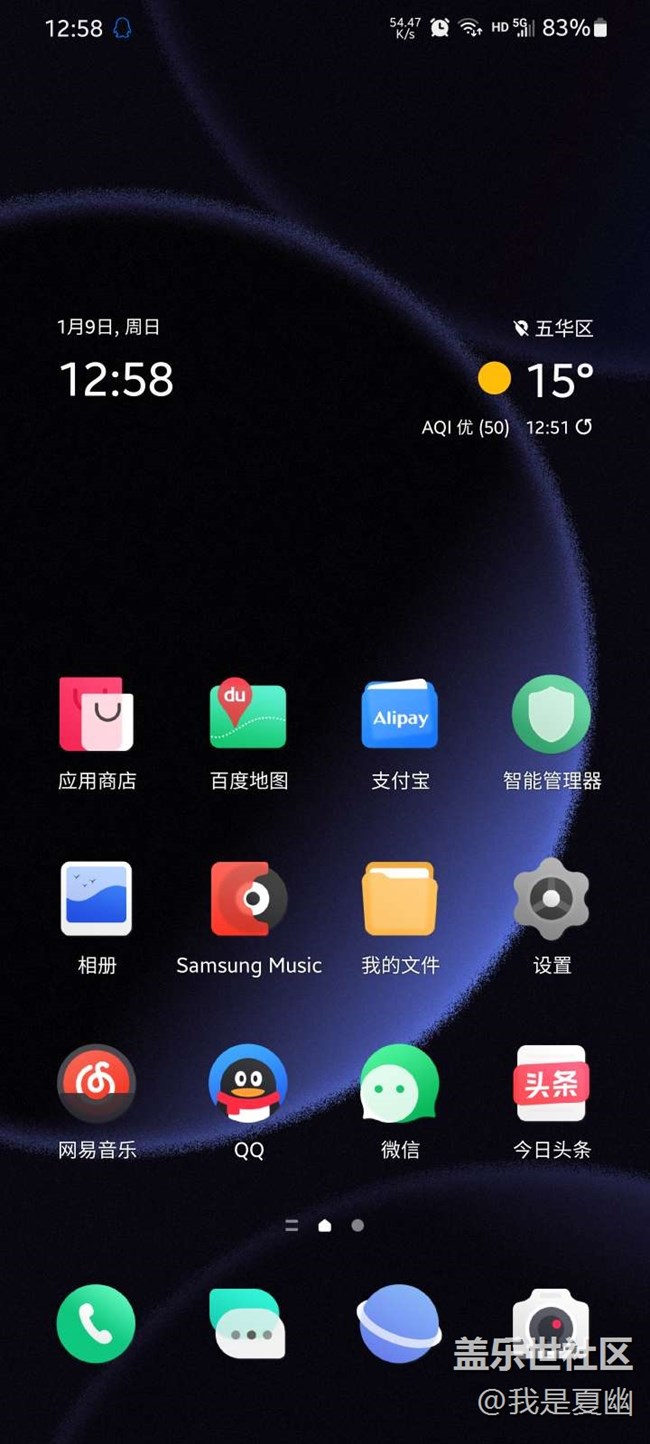Open 支付宝 Alipay

(400, 714)
